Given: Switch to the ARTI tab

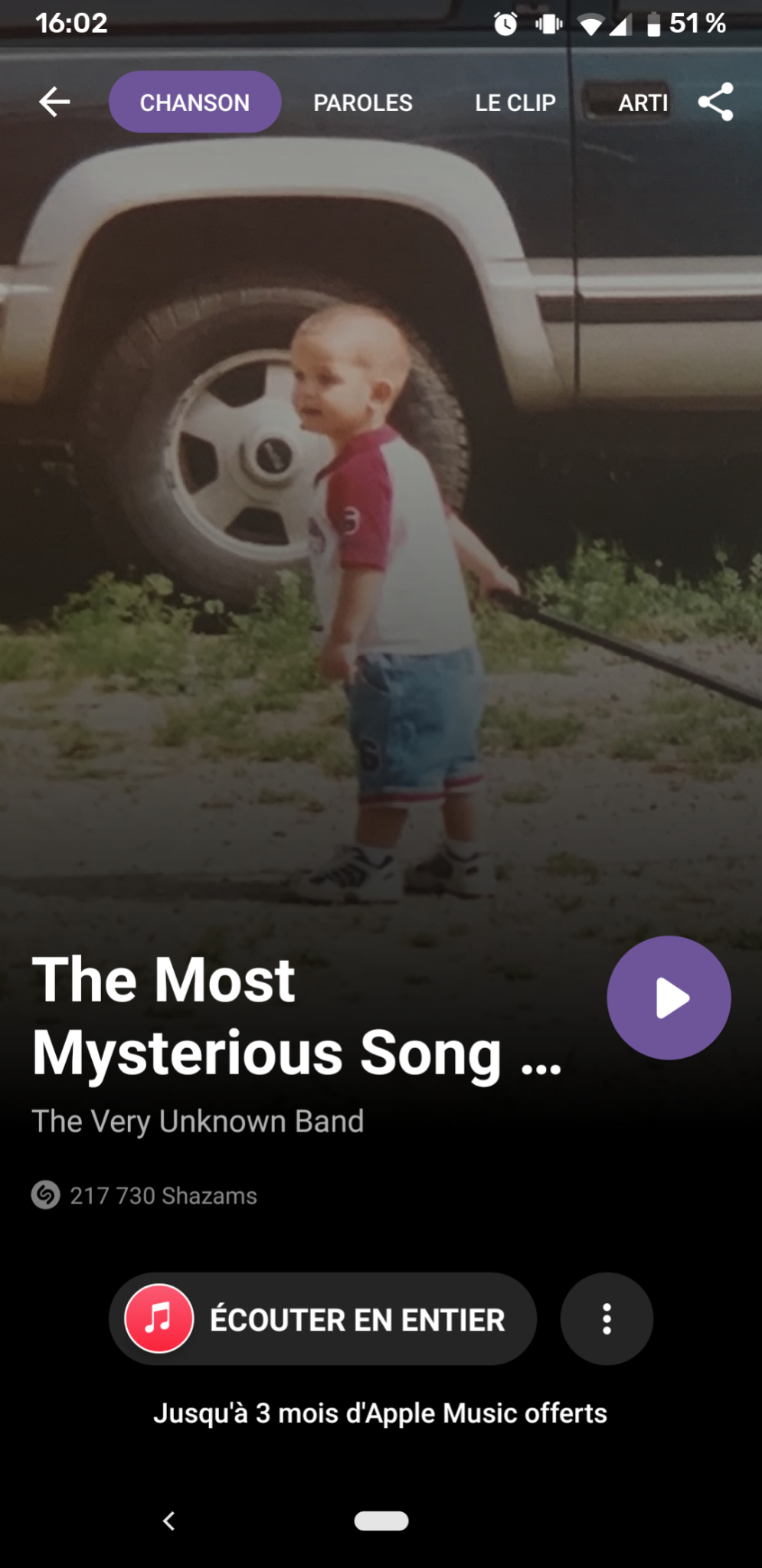Looking at the screenshot, I should click(x=643, y=103).
